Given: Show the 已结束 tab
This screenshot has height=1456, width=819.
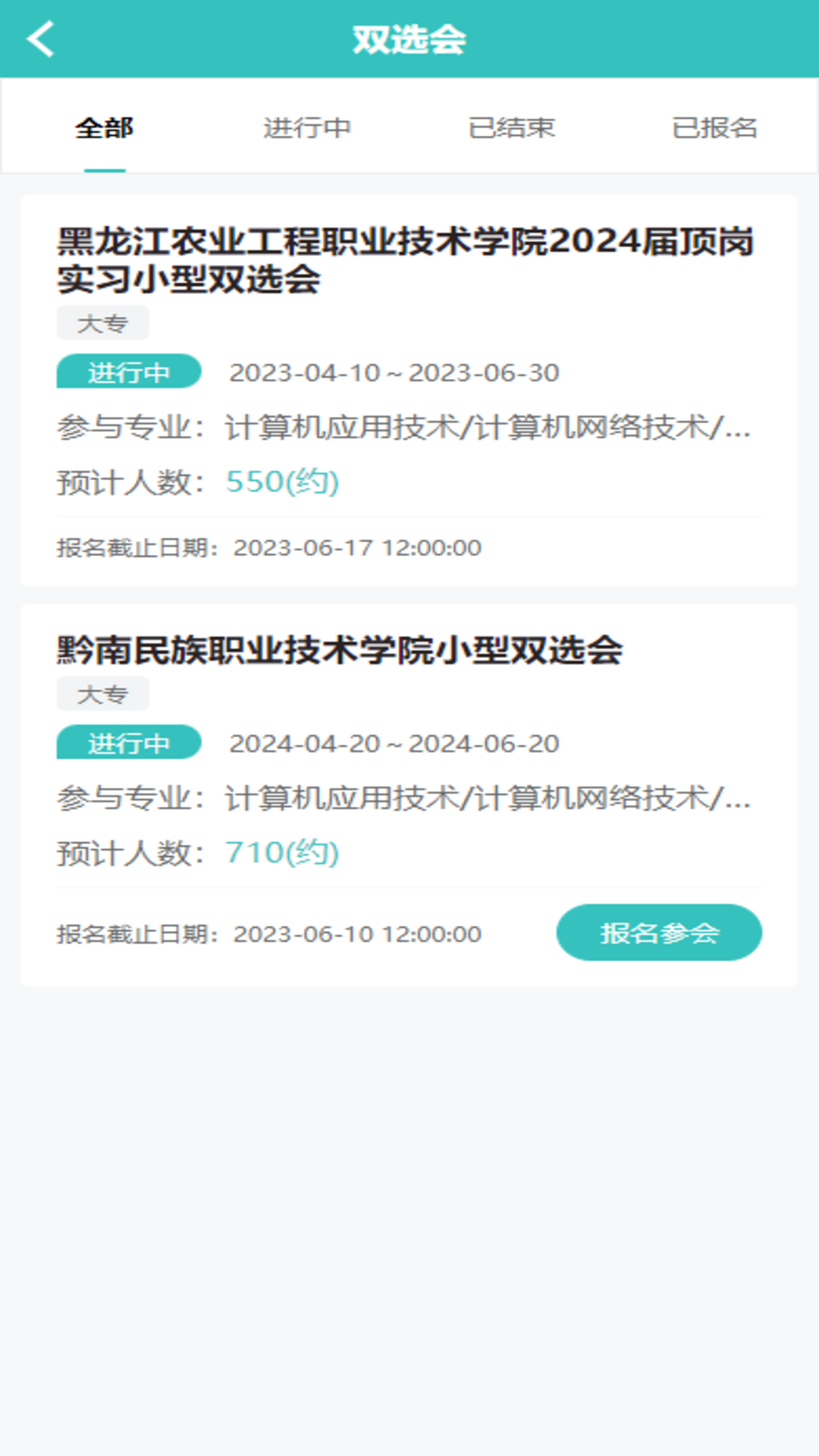Looking at the screenshot, I should (512, 127).
